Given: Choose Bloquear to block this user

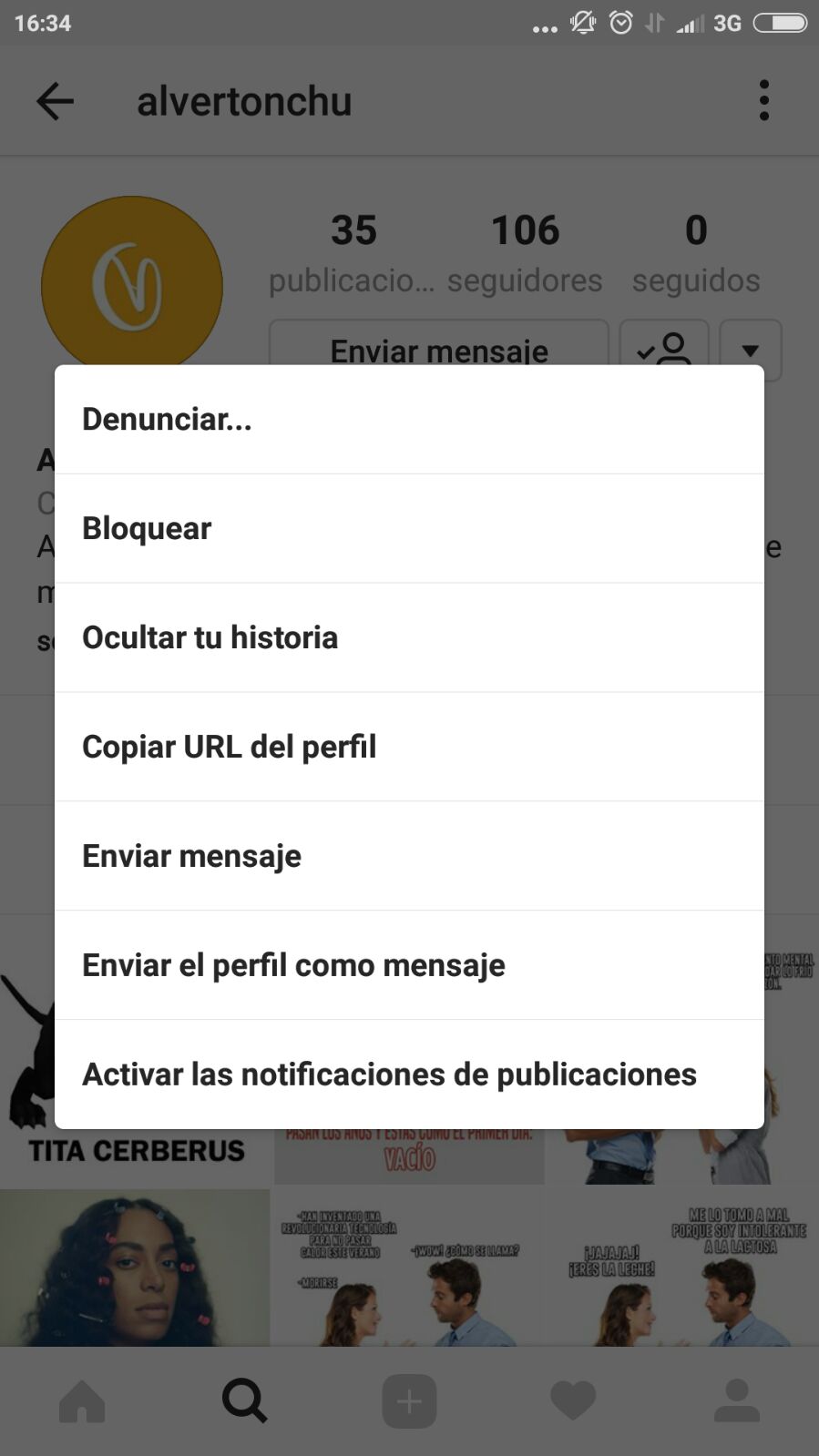Looking at the screenshot, I should point(409,529).
